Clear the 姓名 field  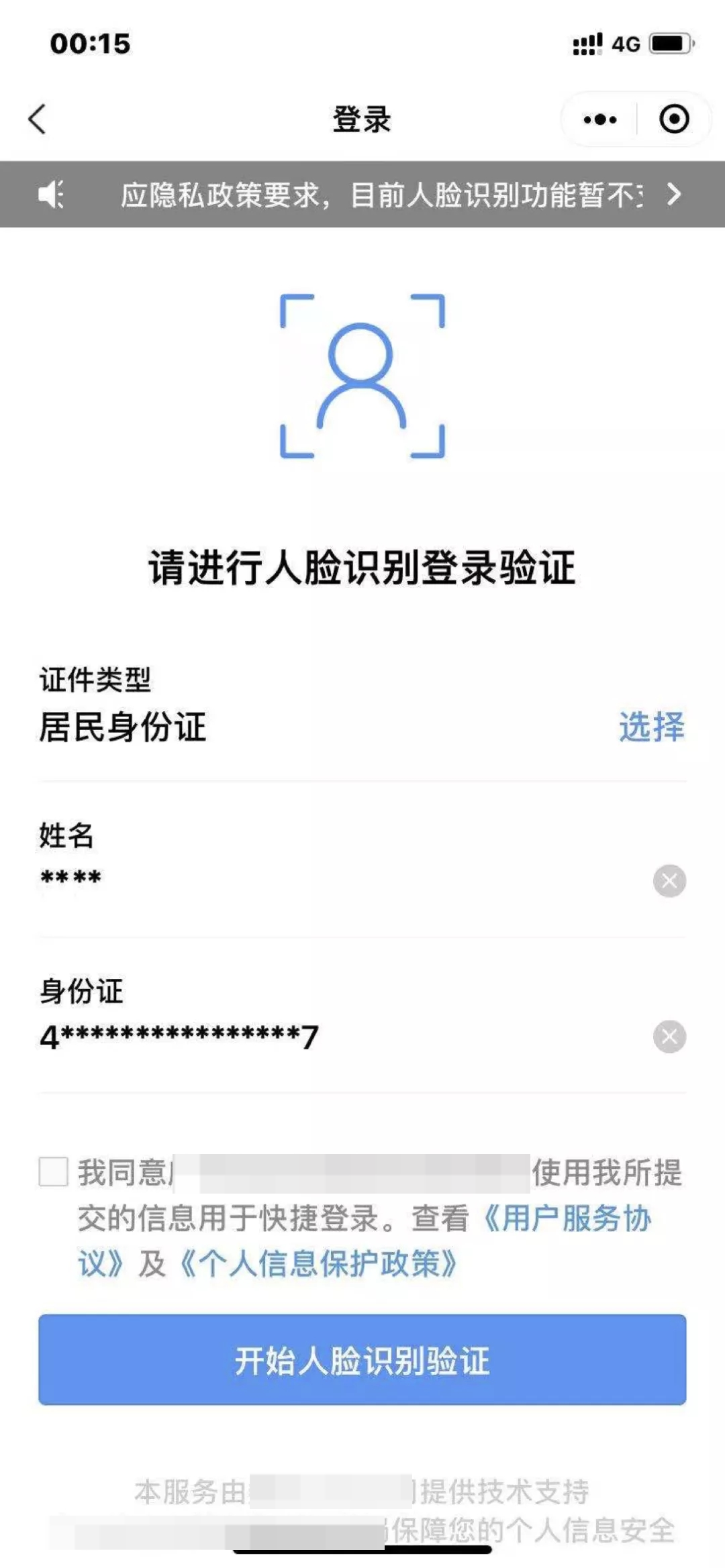669,881
